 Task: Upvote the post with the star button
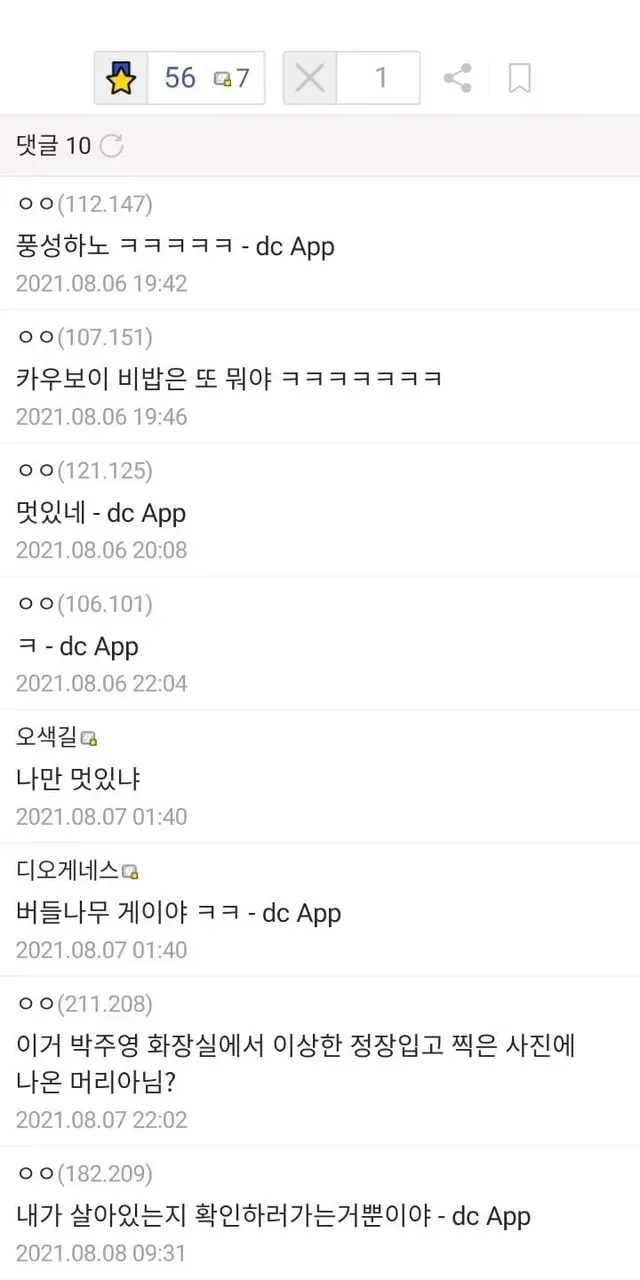tap(121, 78)
